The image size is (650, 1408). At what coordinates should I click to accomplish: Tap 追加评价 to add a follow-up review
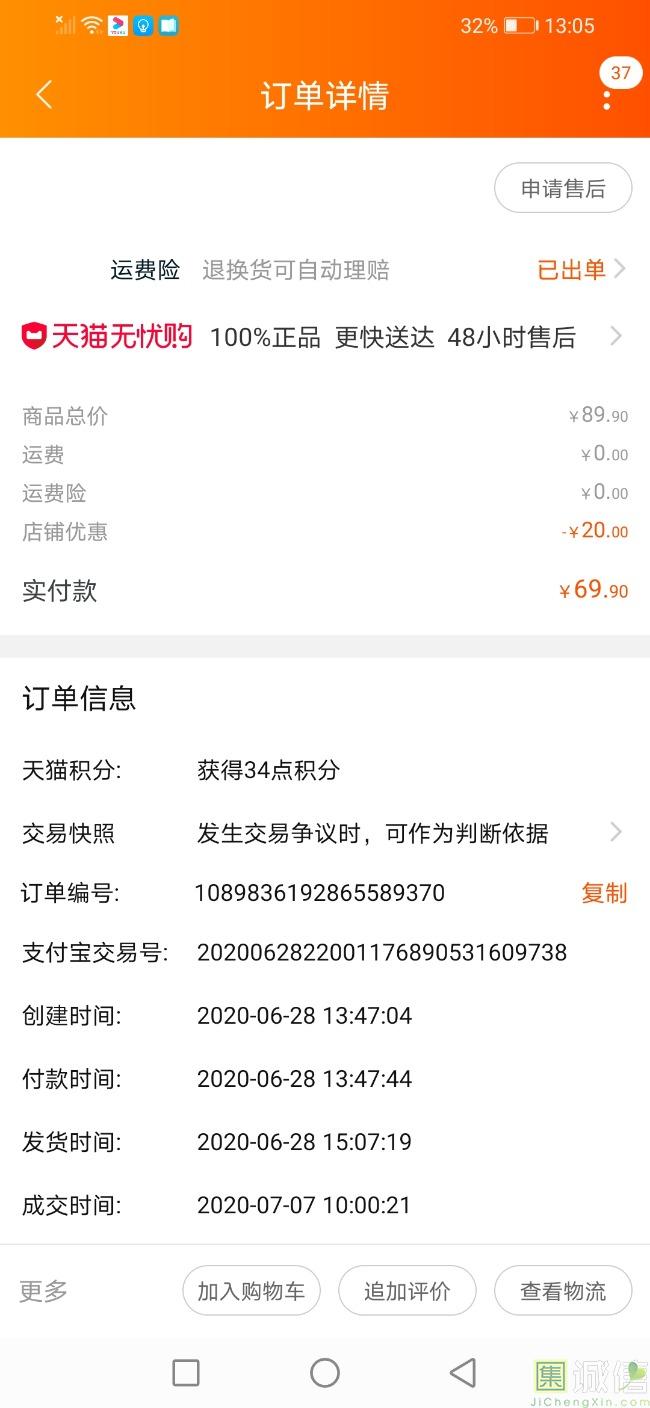click(407, 1291)
